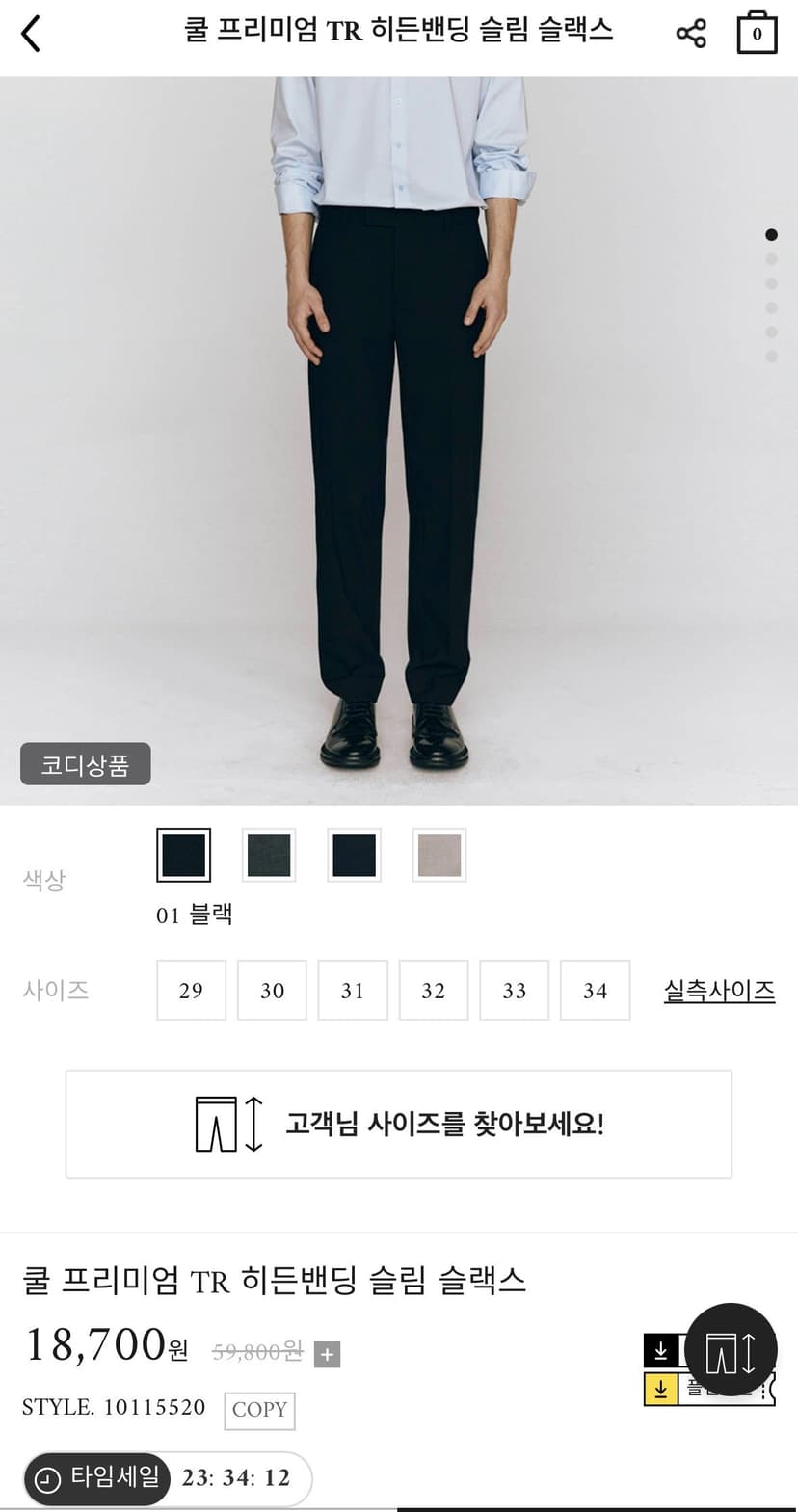Select size 34
The width and height of the screenshot is (798, 1512).
click(x=596, y=990)
